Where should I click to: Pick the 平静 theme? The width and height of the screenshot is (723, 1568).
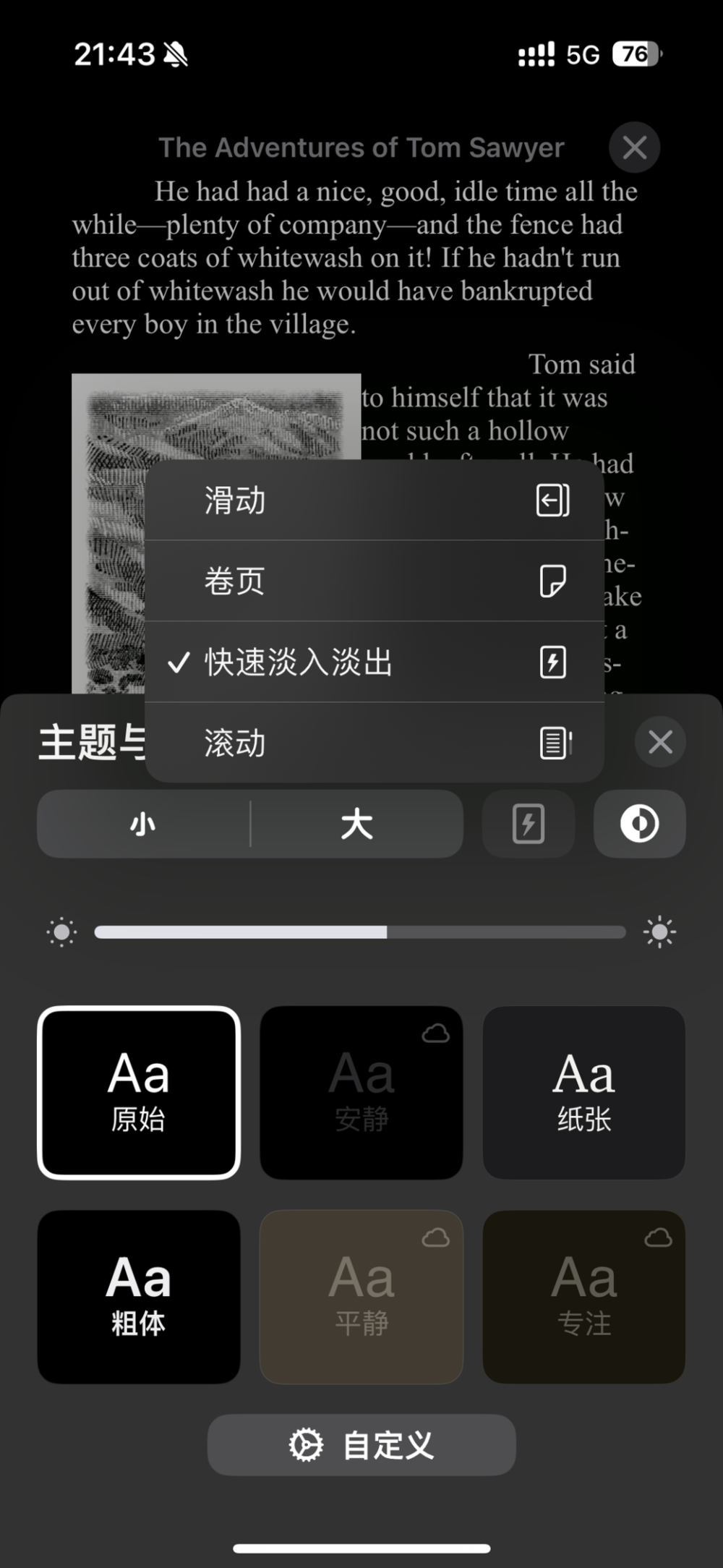tap(361, 1297)
